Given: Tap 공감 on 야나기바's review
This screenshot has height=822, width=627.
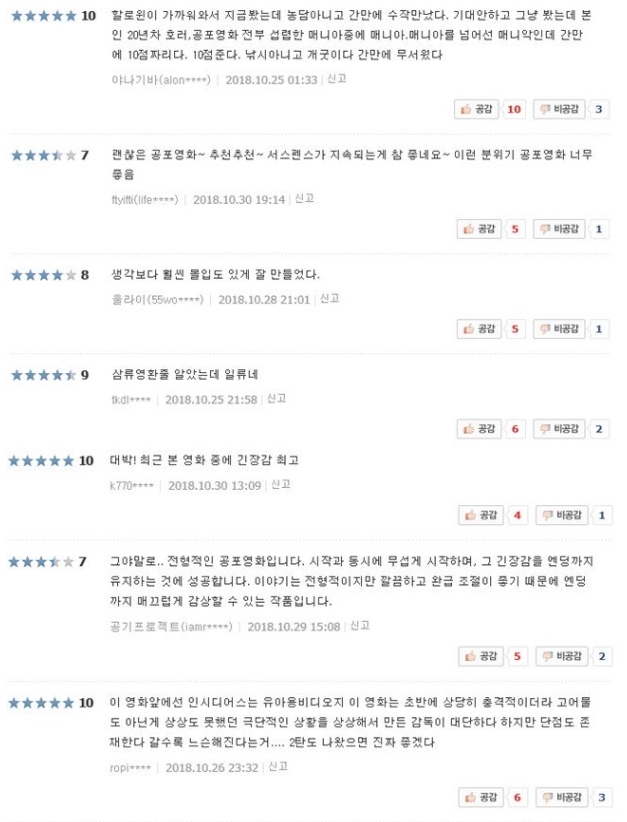Looking at the screenshot, I should 477,110.
